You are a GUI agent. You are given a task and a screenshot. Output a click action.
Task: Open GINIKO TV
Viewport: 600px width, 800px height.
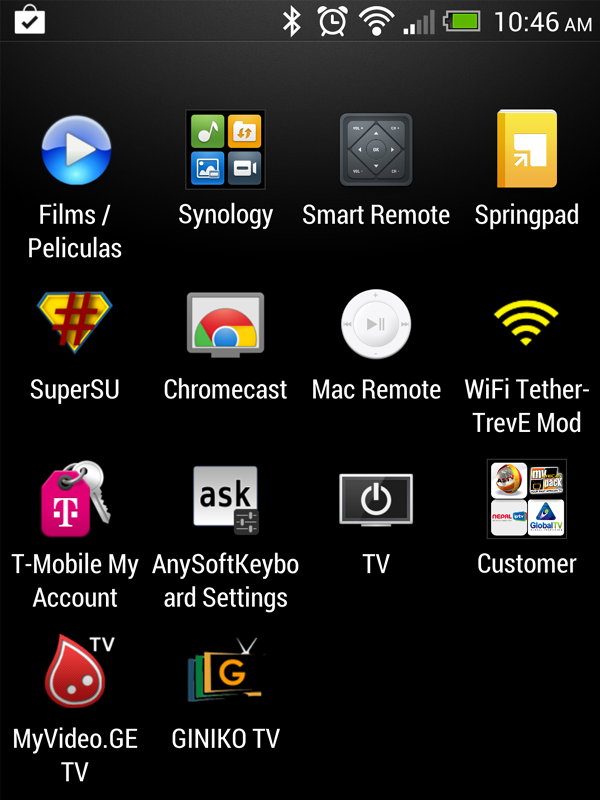click(226, 672)
